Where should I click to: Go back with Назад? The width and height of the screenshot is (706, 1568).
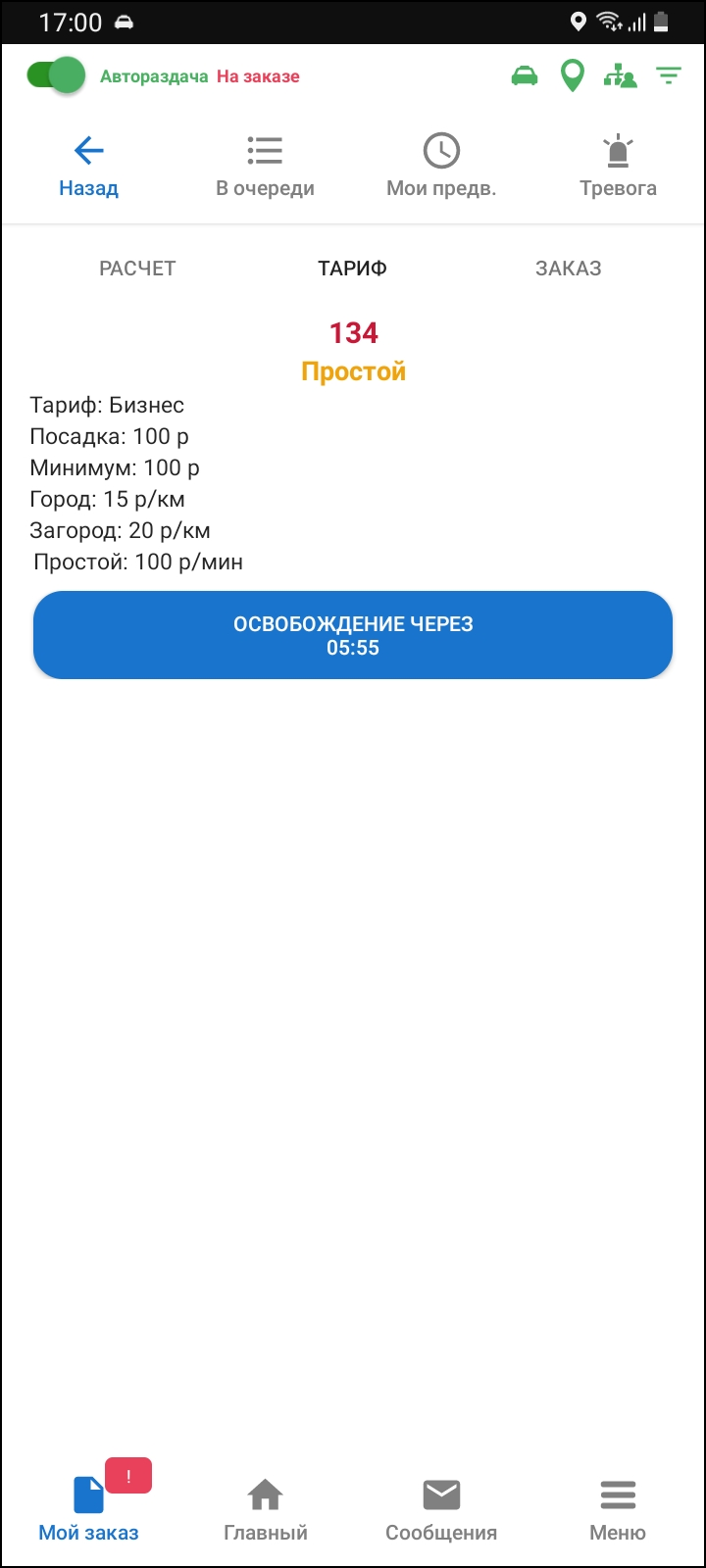(88, 167)
